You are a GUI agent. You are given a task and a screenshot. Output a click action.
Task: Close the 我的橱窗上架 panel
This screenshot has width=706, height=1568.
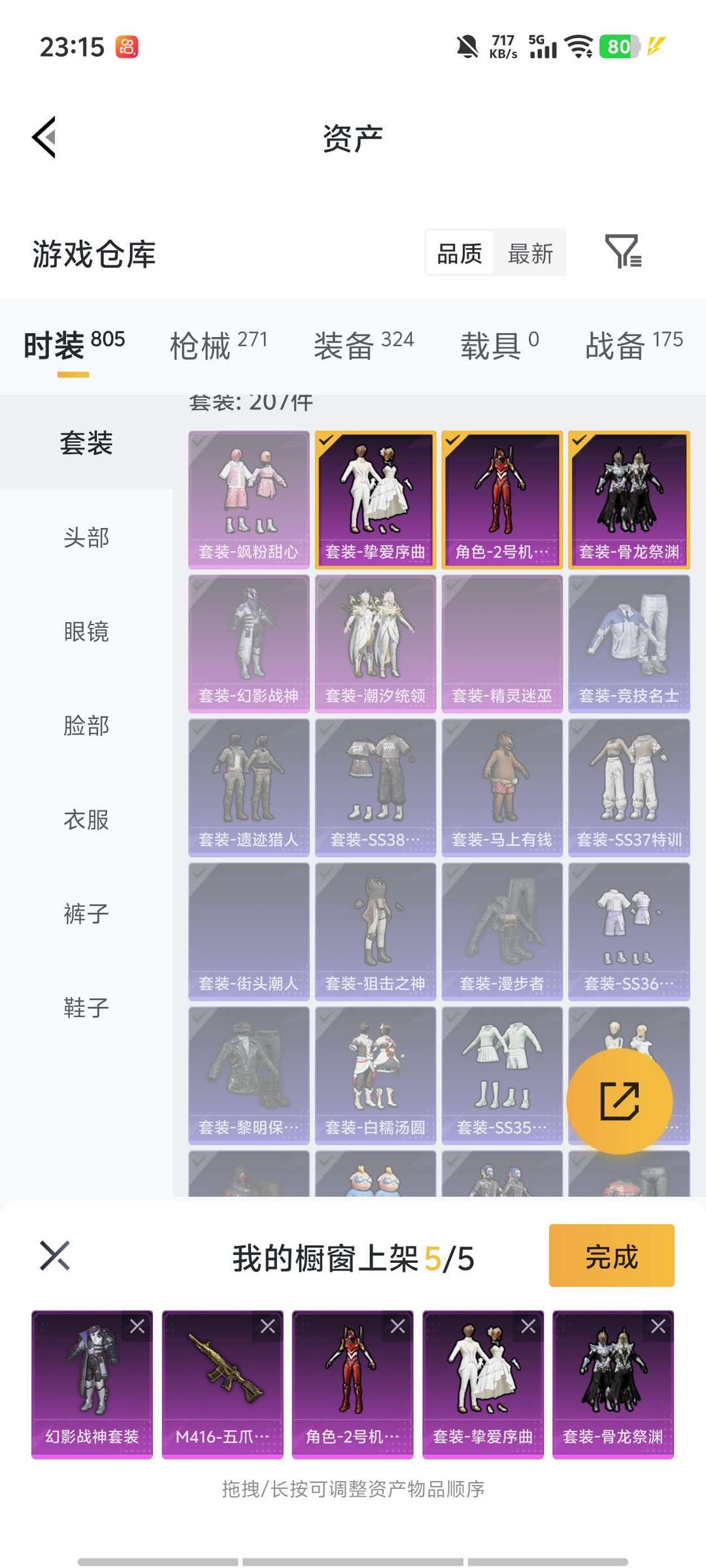click(x=55, y=1255)
